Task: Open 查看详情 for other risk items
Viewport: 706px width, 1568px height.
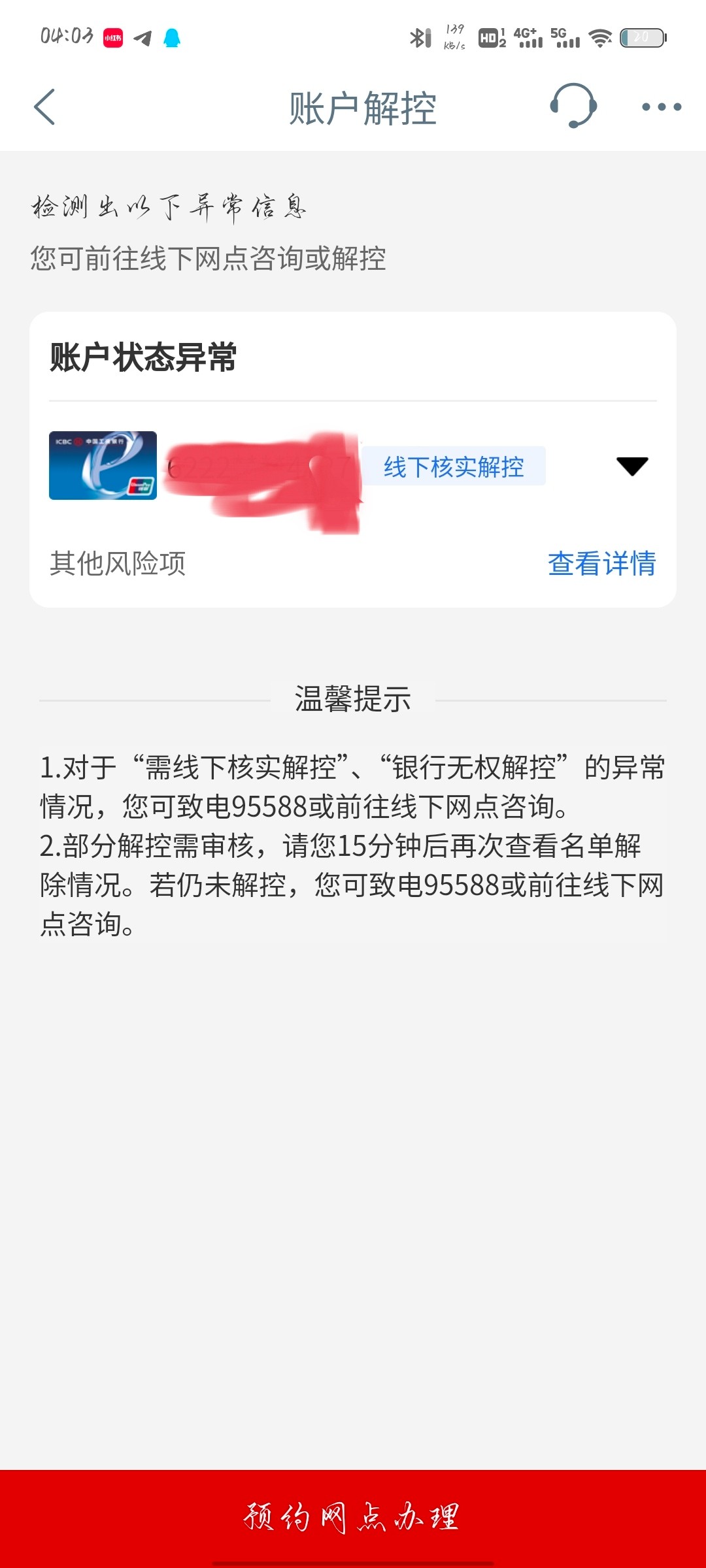Action: tap(601, 563)
